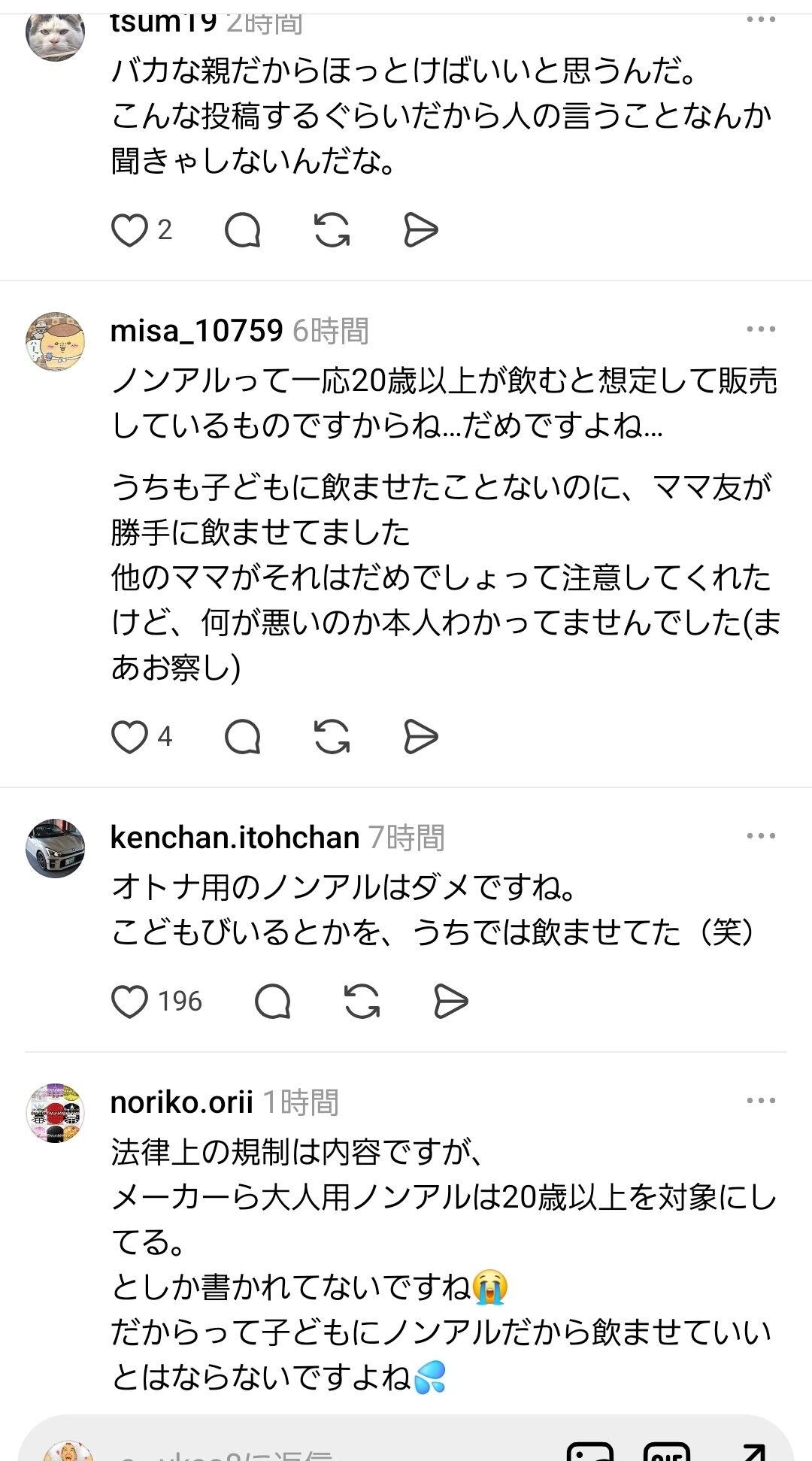Like the top comment about バカな親

tap(129, 230)
